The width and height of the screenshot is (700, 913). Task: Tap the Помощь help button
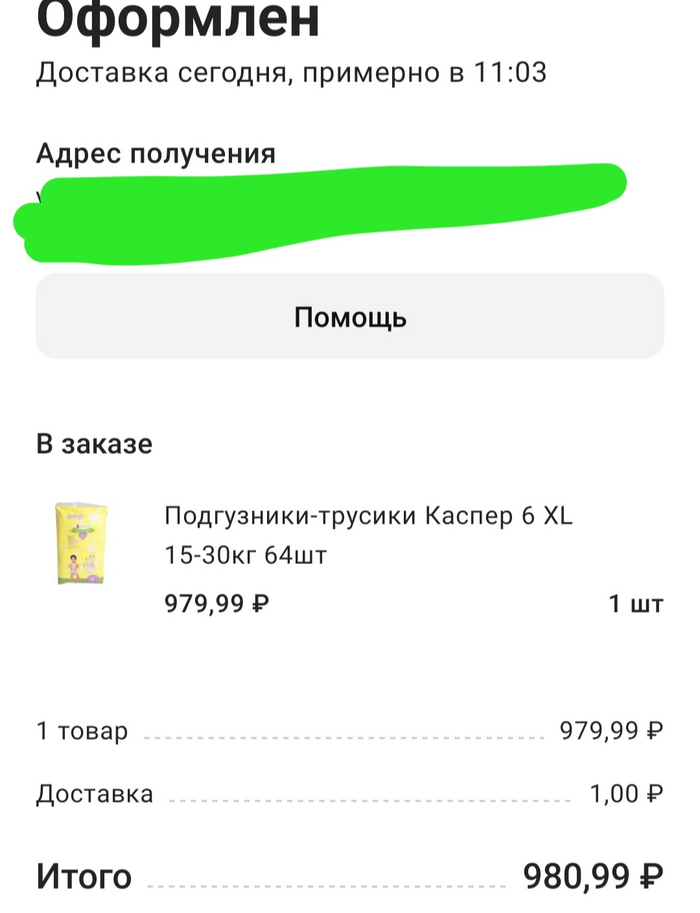(350, 317)
